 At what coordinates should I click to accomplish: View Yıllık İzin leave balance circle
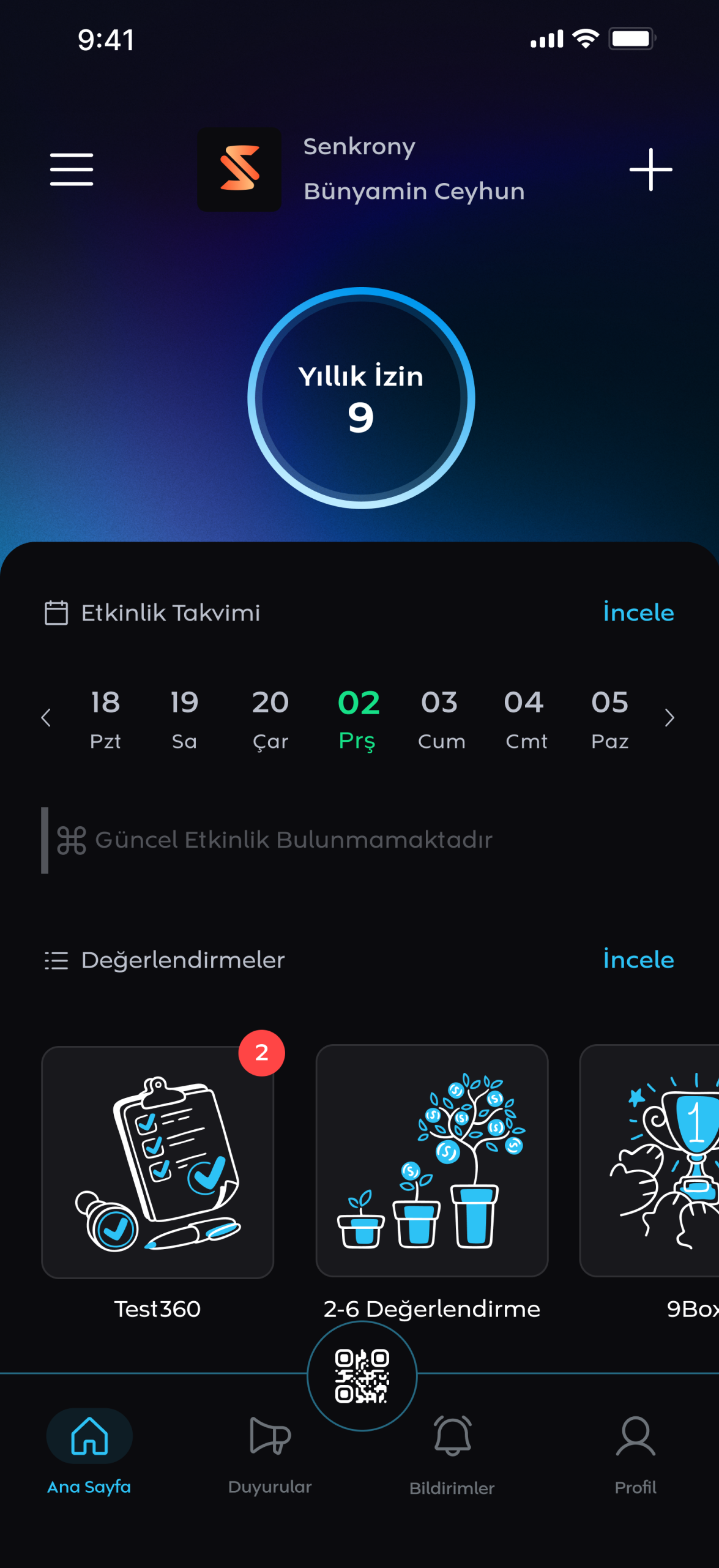361,398
